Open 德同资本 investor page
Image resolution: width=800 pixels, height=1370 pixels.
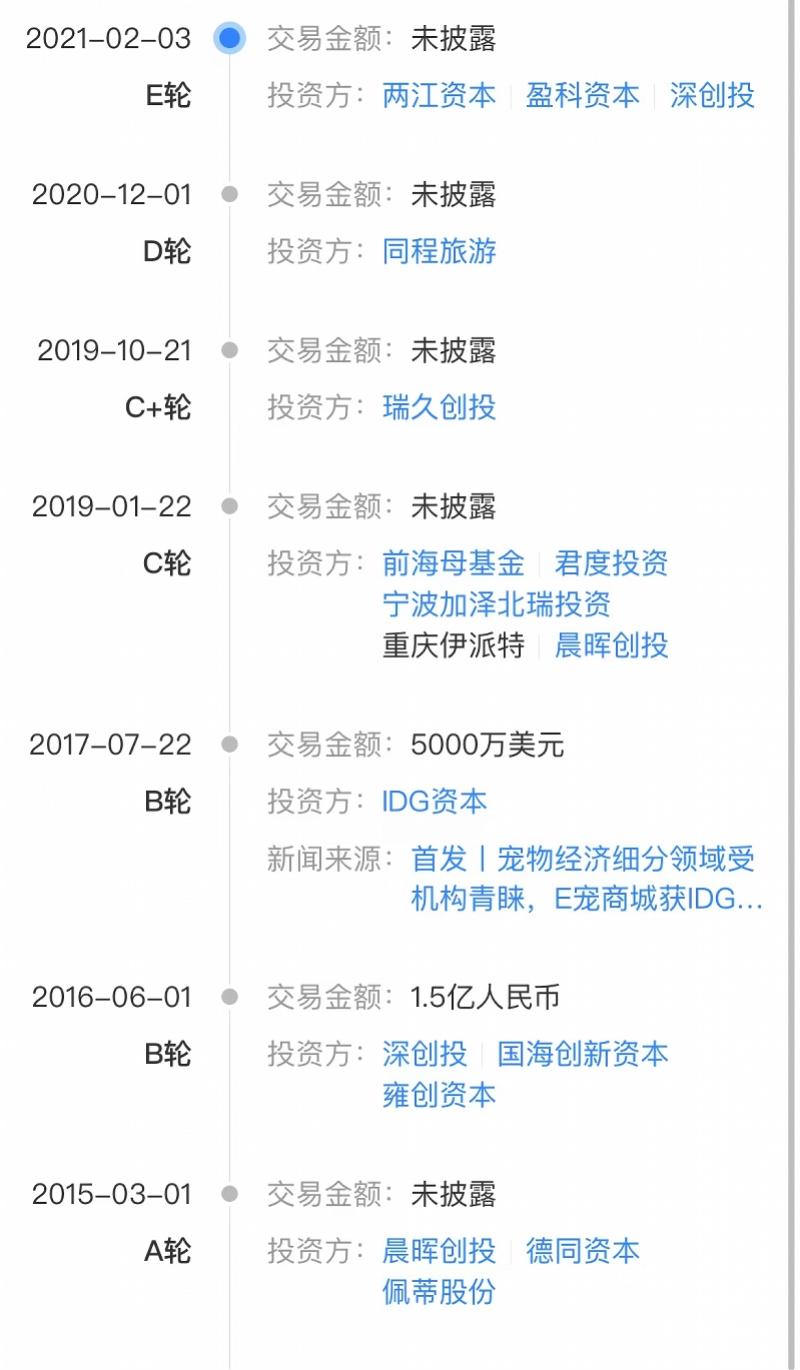583,1251
